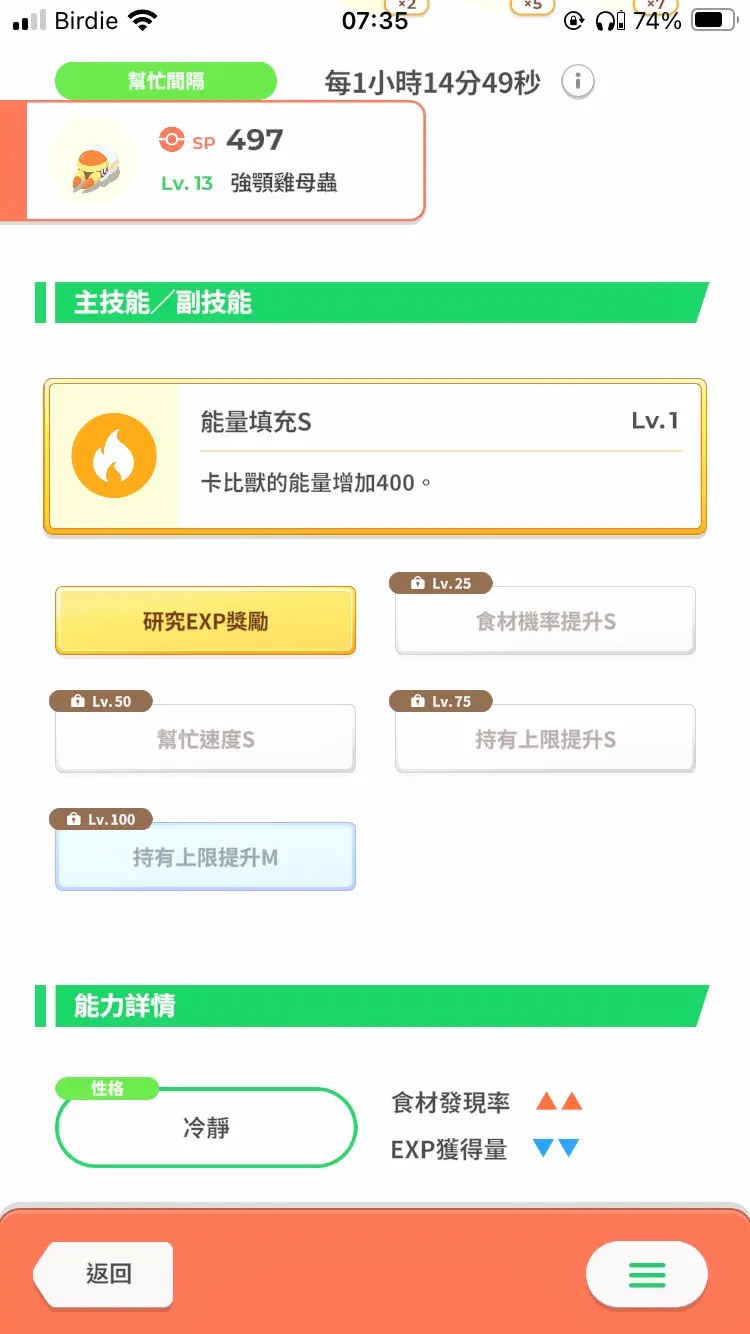
Task: Open the info icon beside 幫忙間隔 time
Action: click(x=578, y=81)
